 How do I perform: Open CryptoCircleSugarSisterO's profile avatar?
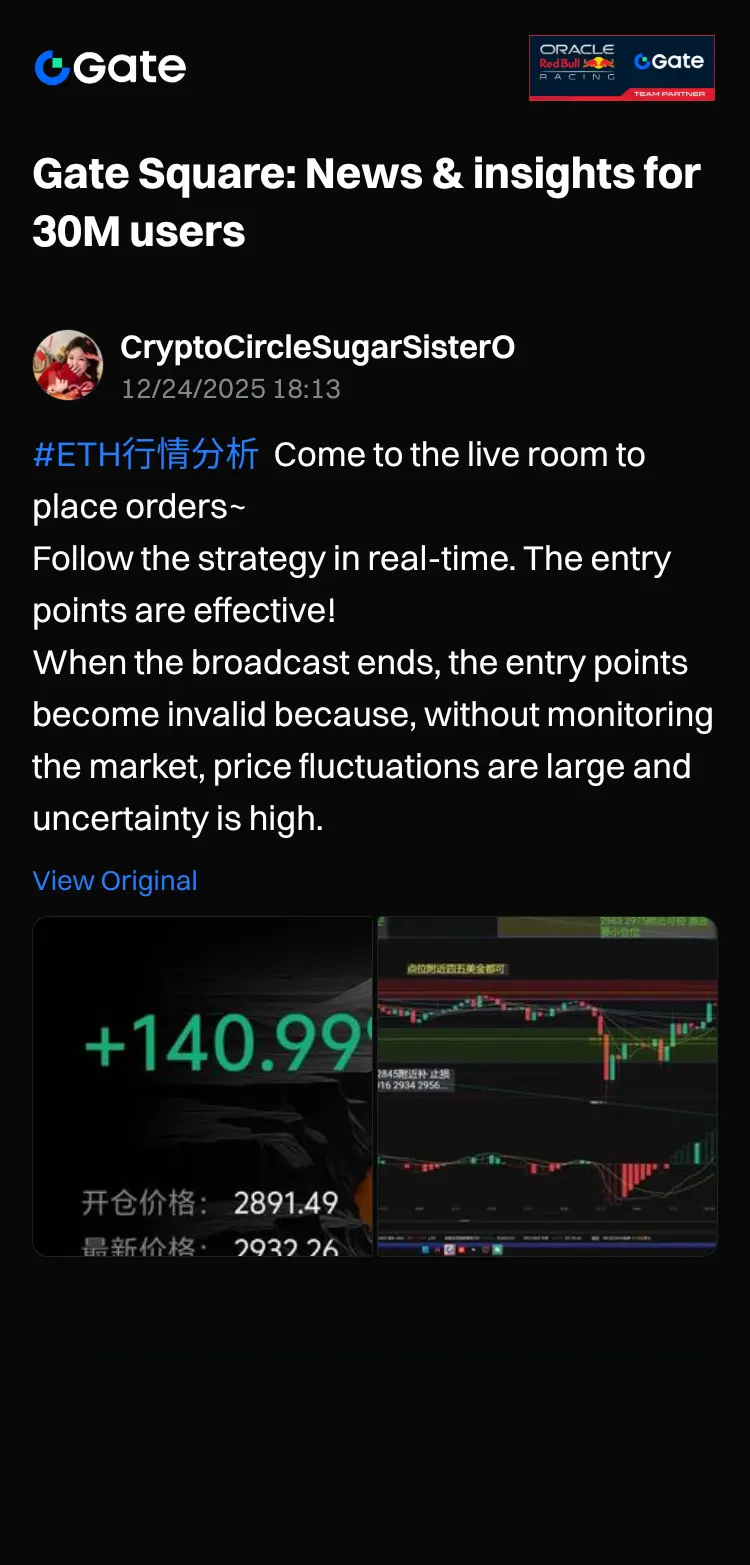click(x=68, y=365)
